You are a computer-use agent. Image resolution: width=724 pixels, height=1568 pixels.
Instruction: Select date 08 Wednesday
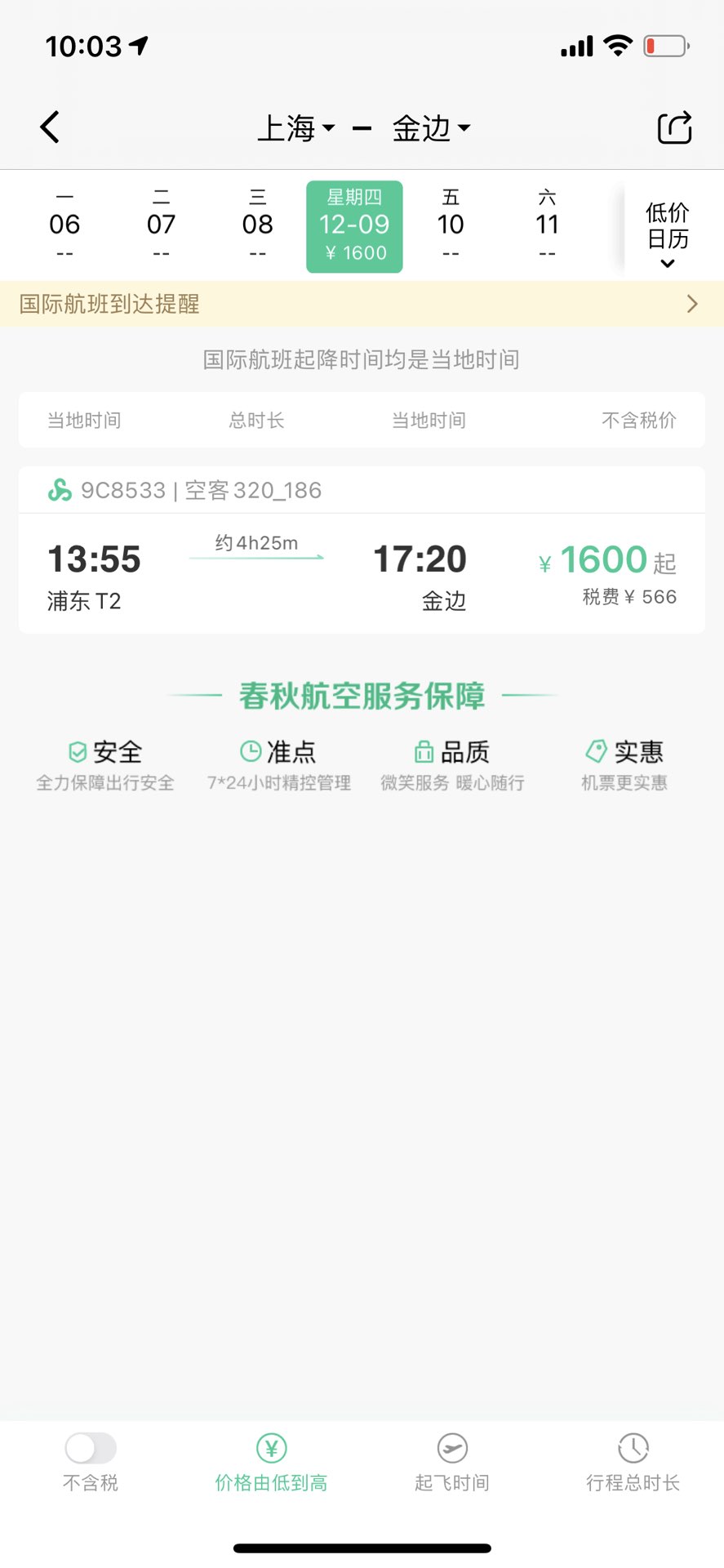point(258,226)
